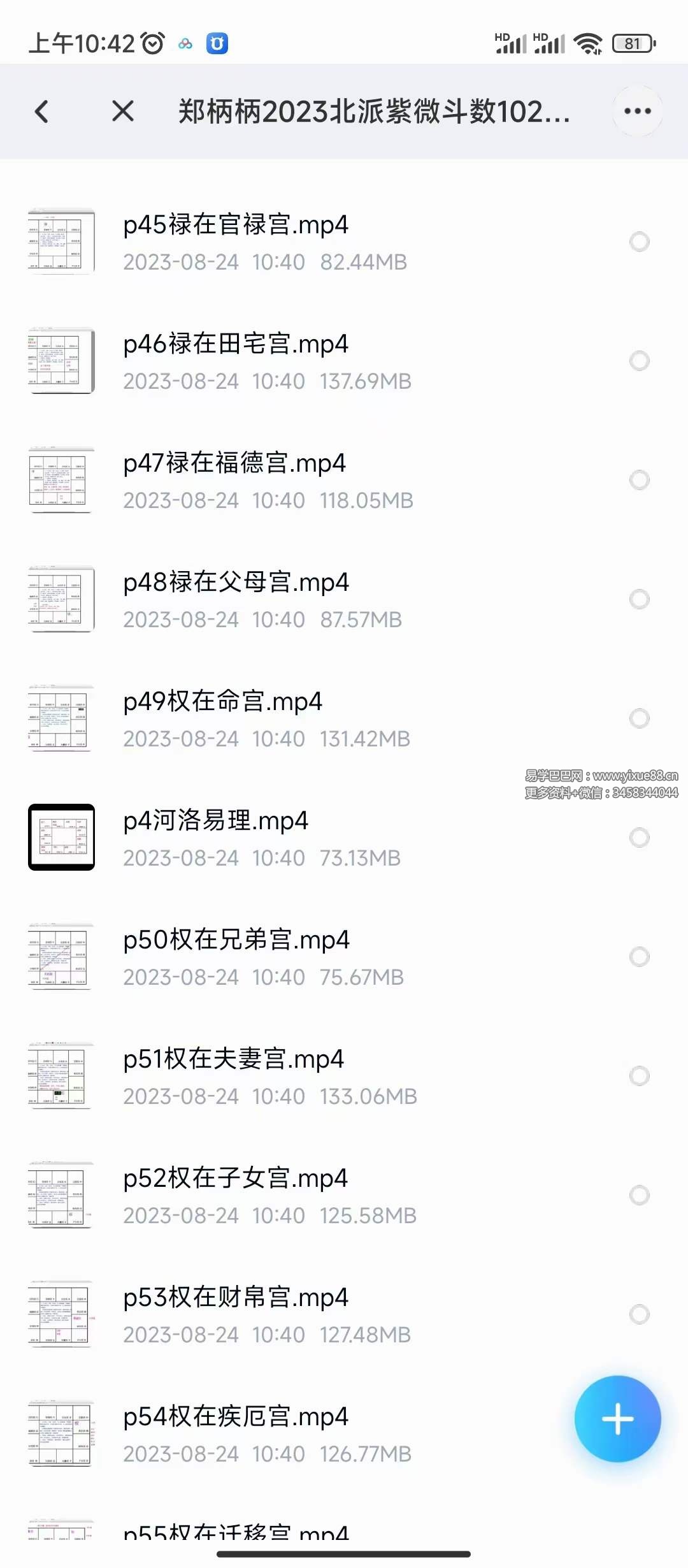The width and height of the screenshot is (688, 1568).
Task: Open p53权在财帛宫.mp4
Action: tap(268, 1314)
